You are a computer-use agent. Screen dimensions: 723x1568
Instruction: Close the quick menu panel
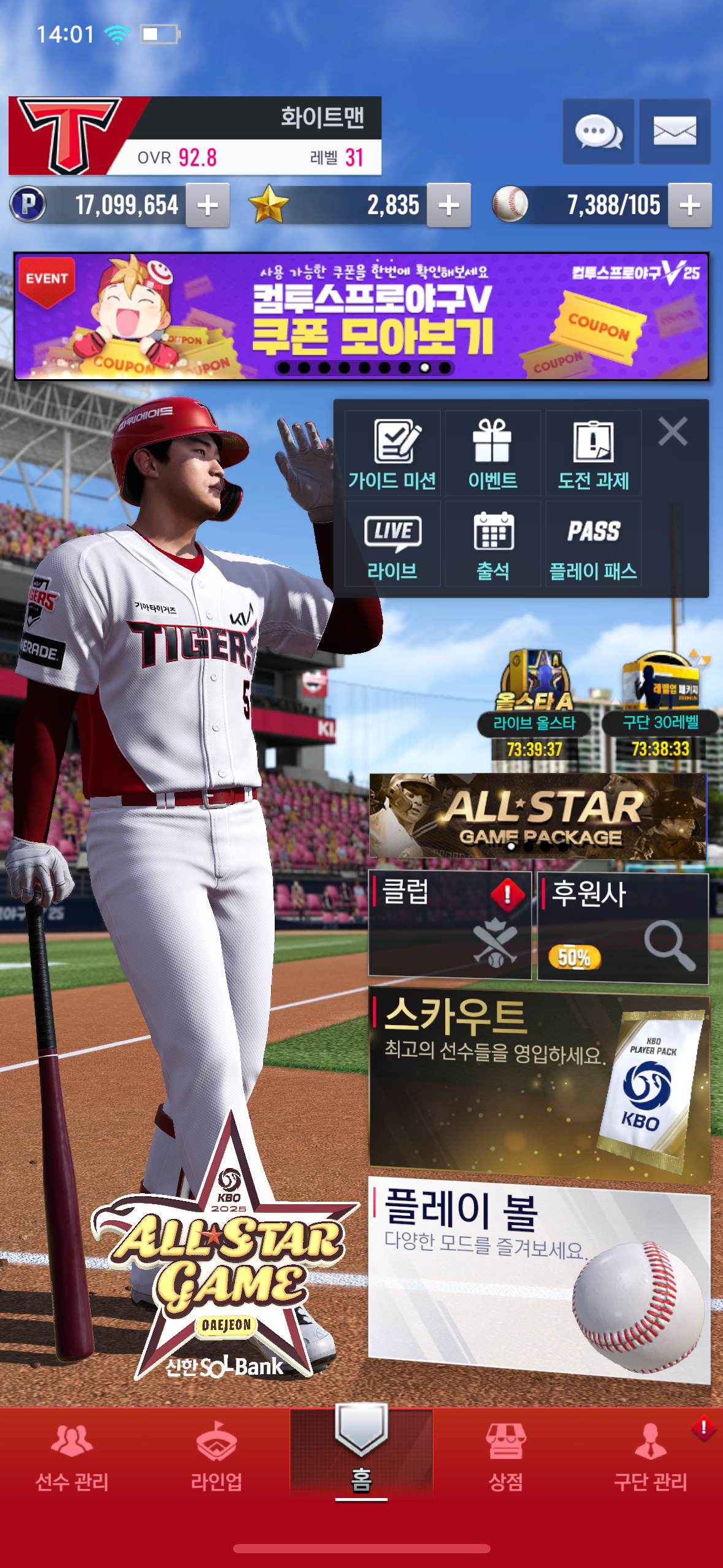pyautogui.click(x=673, y=431)
